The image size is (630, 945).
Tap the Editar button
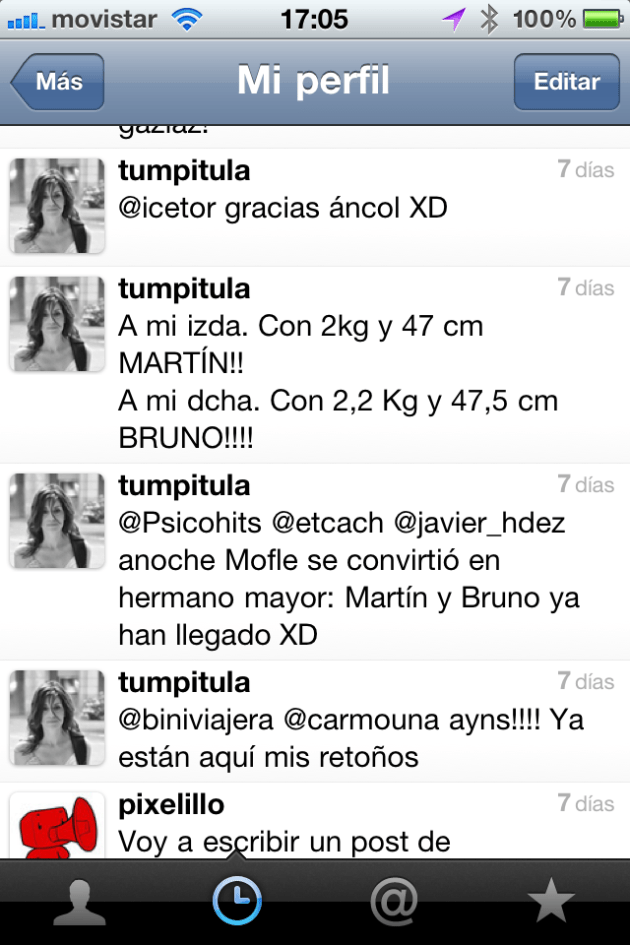566,82
